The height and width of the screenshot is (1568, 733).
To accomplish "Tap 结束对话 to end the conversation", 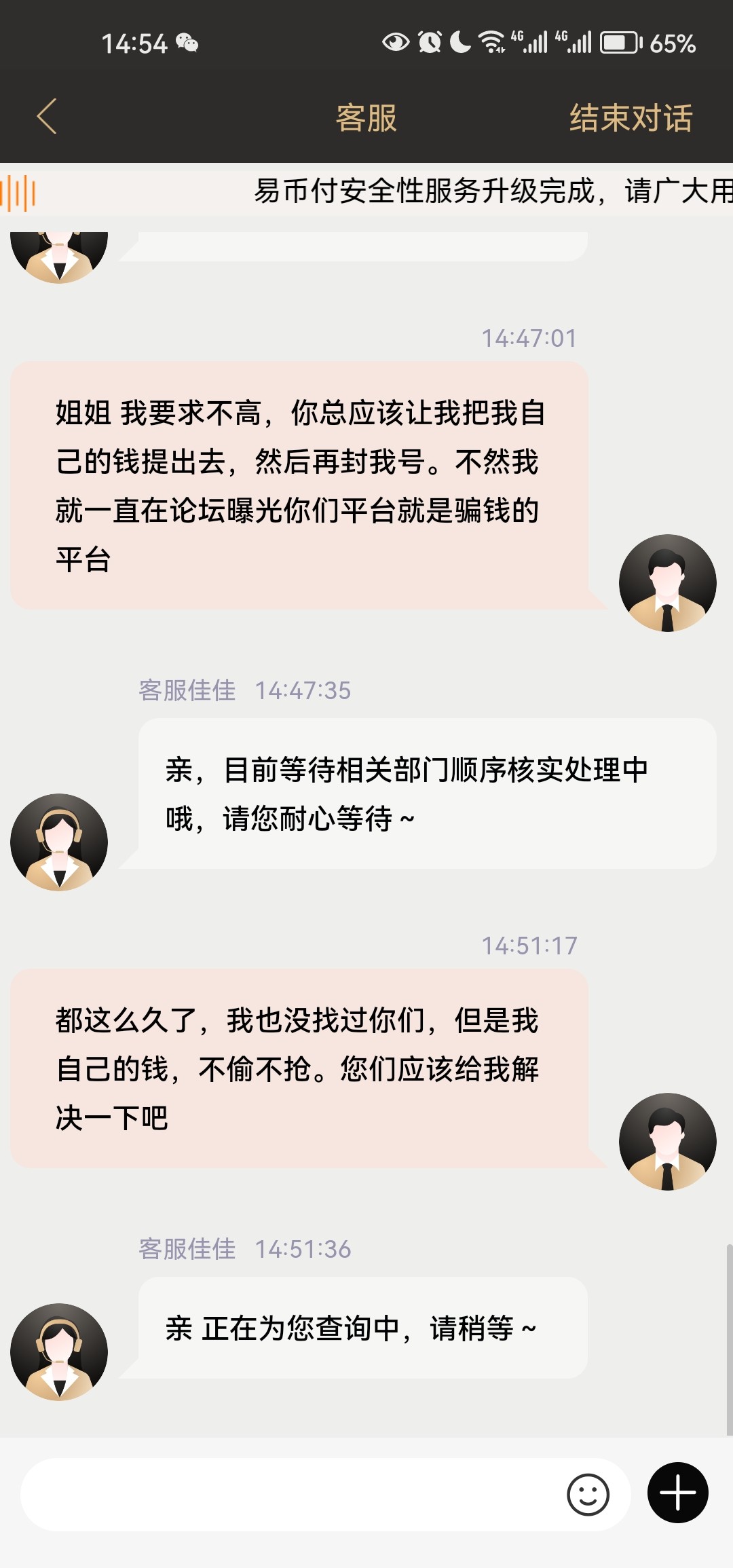I will (x=631, y=118).
